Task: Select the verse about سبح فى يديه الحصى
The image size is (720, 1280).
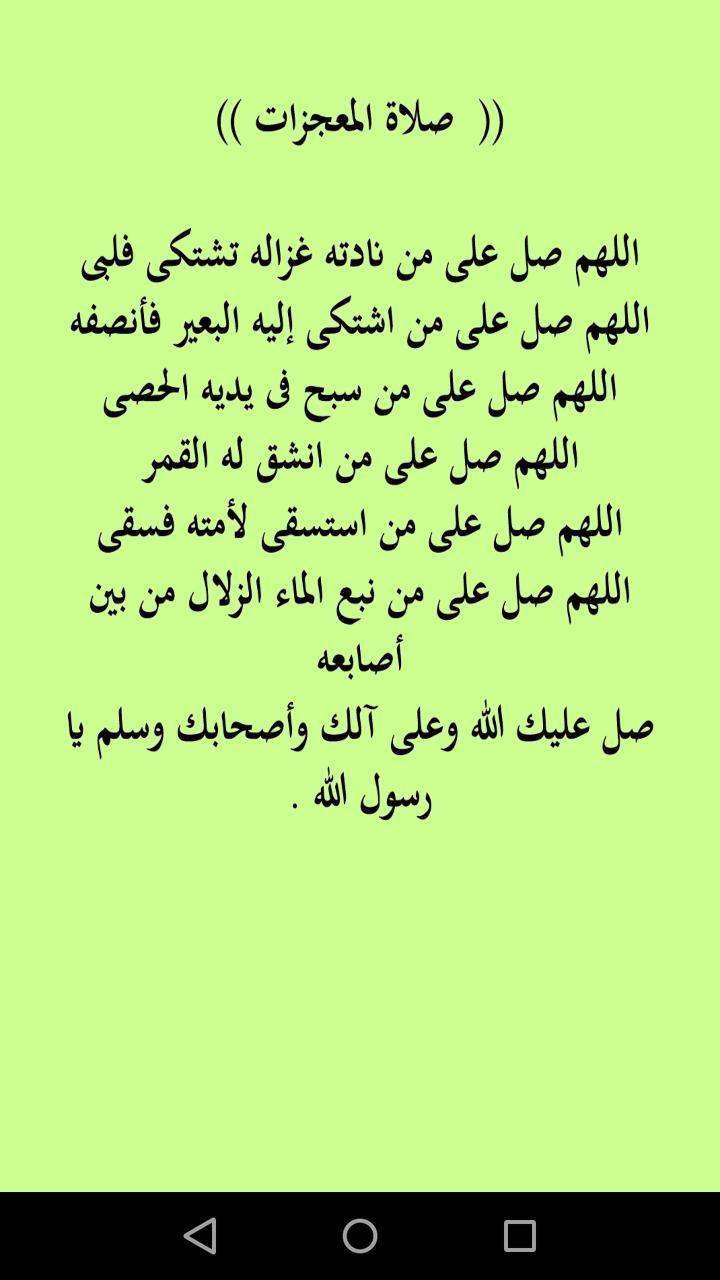Action: (360, 391)
